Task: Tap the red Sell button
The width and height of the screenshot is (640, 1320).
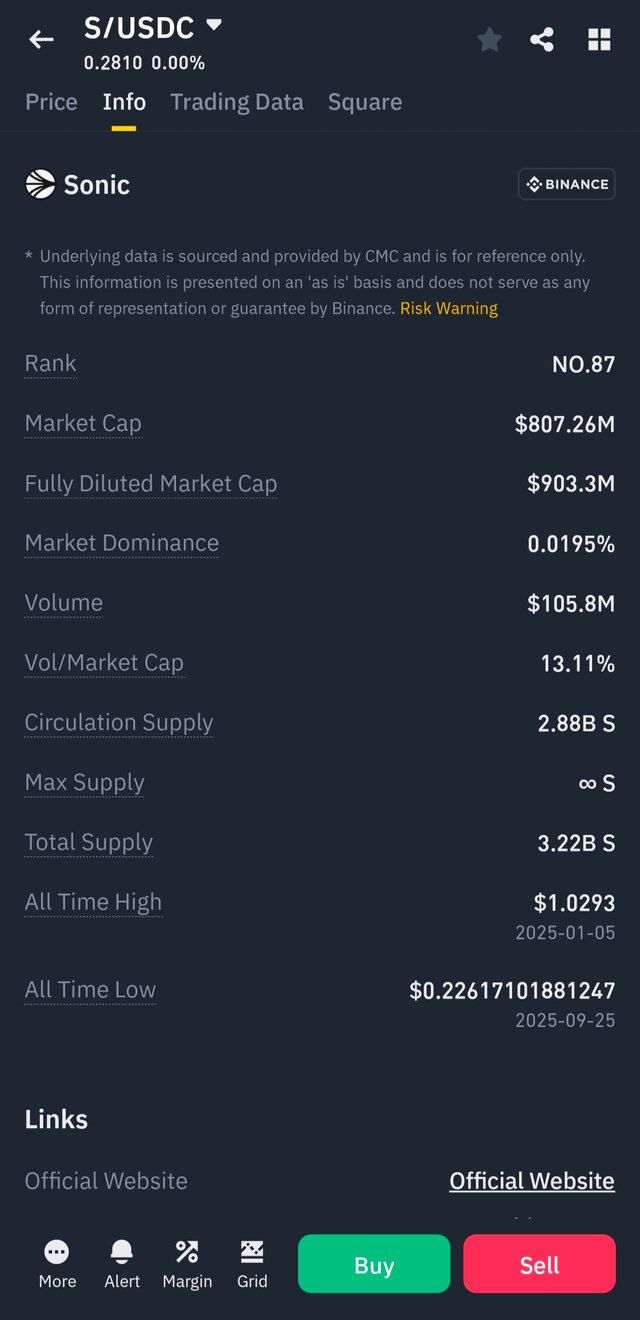Action: (x=539, y=1265)
